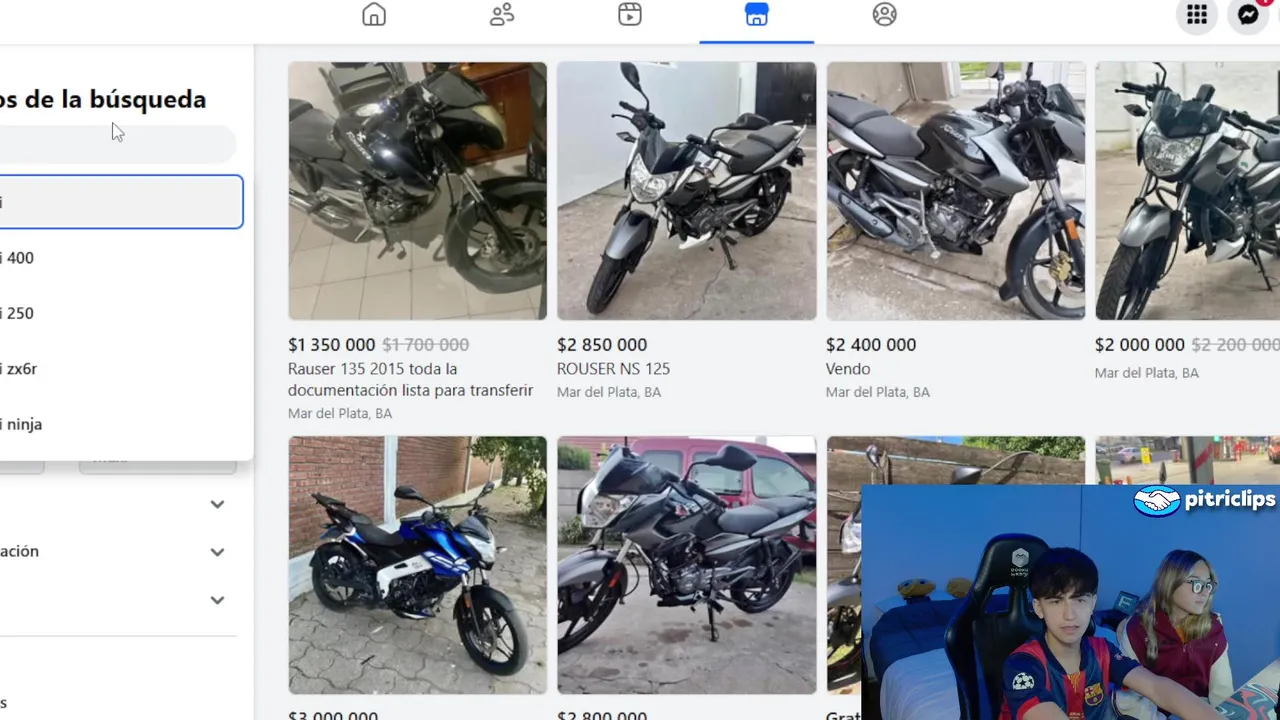This screenshot has width=1280, height=720.
Task: Open the Groups tab
Action: pyautogui.click(x=884, y=15)
